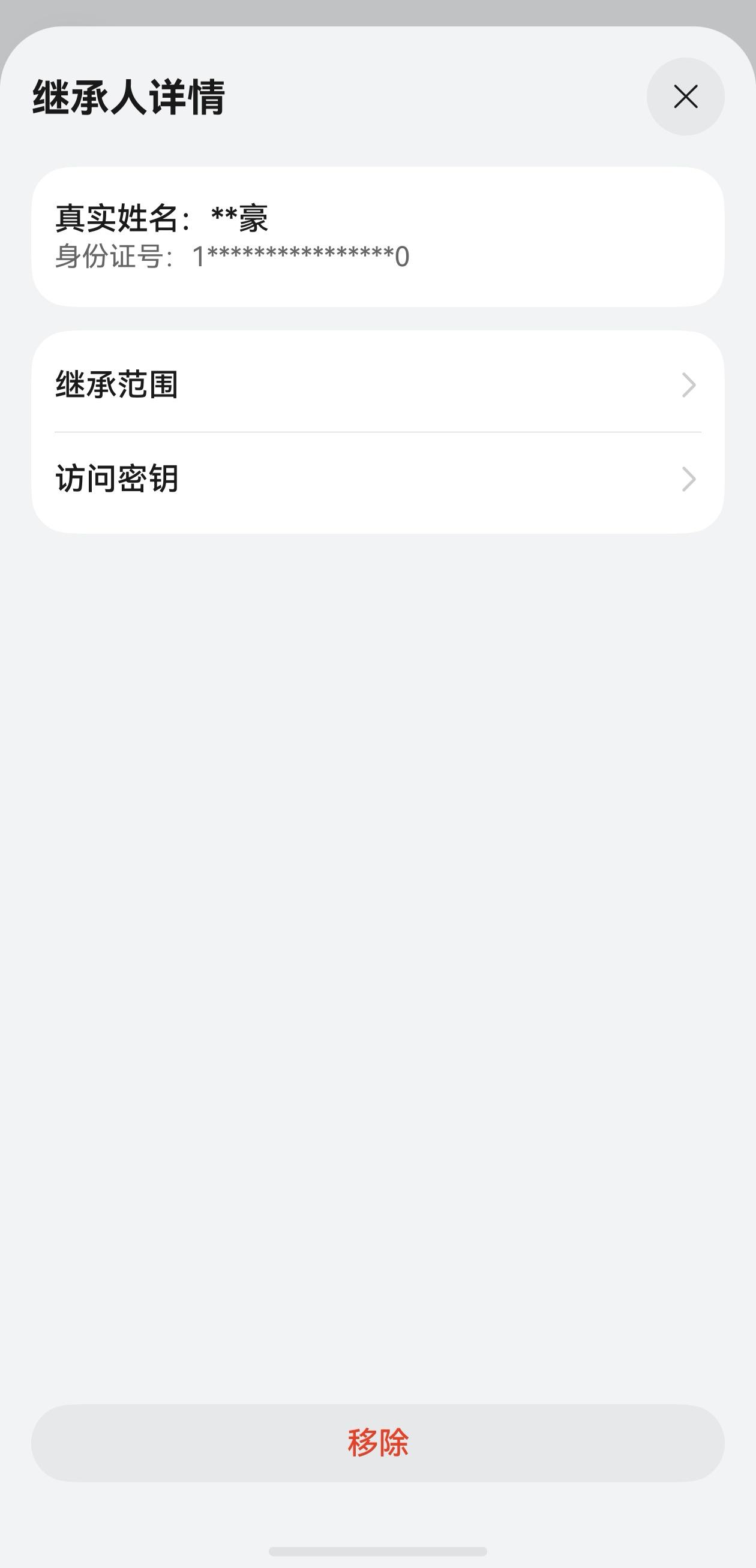Open the 继承范围 row

point(377,385)
